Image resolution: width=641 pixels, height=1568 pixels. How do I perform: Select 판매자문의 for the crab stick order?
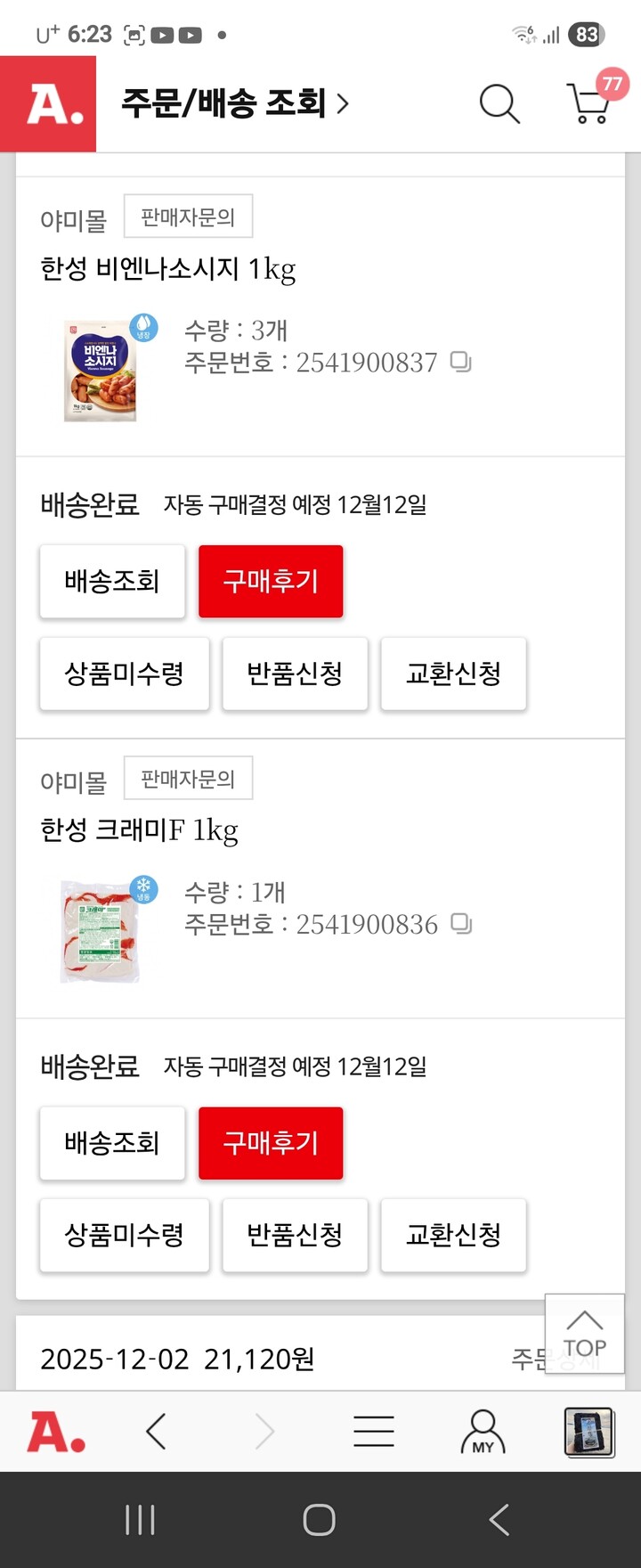click(188, 777)
